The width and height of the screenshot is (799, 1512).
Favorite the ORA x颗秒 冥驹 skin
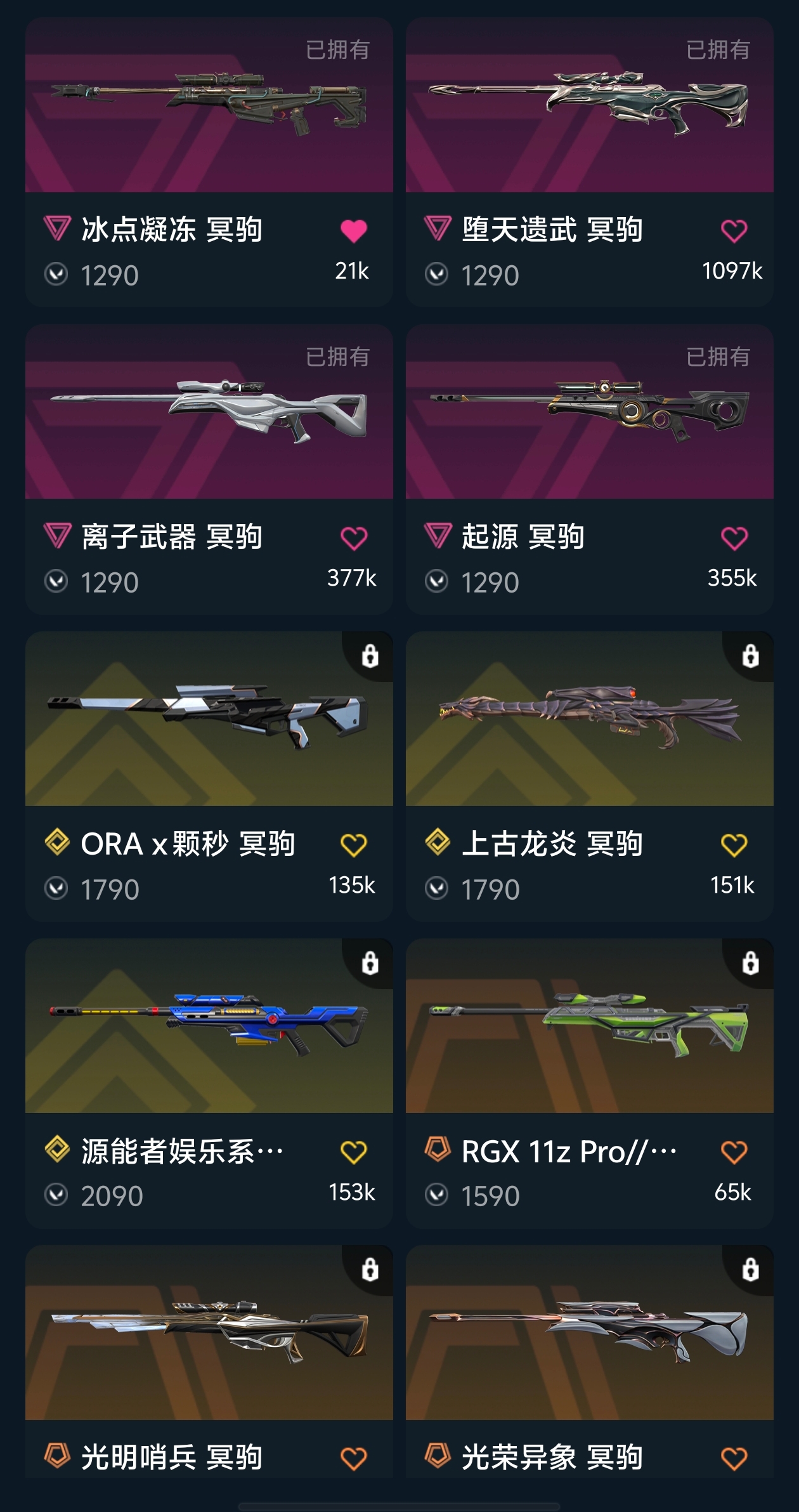pyautogui.click(x=354, y=845)
